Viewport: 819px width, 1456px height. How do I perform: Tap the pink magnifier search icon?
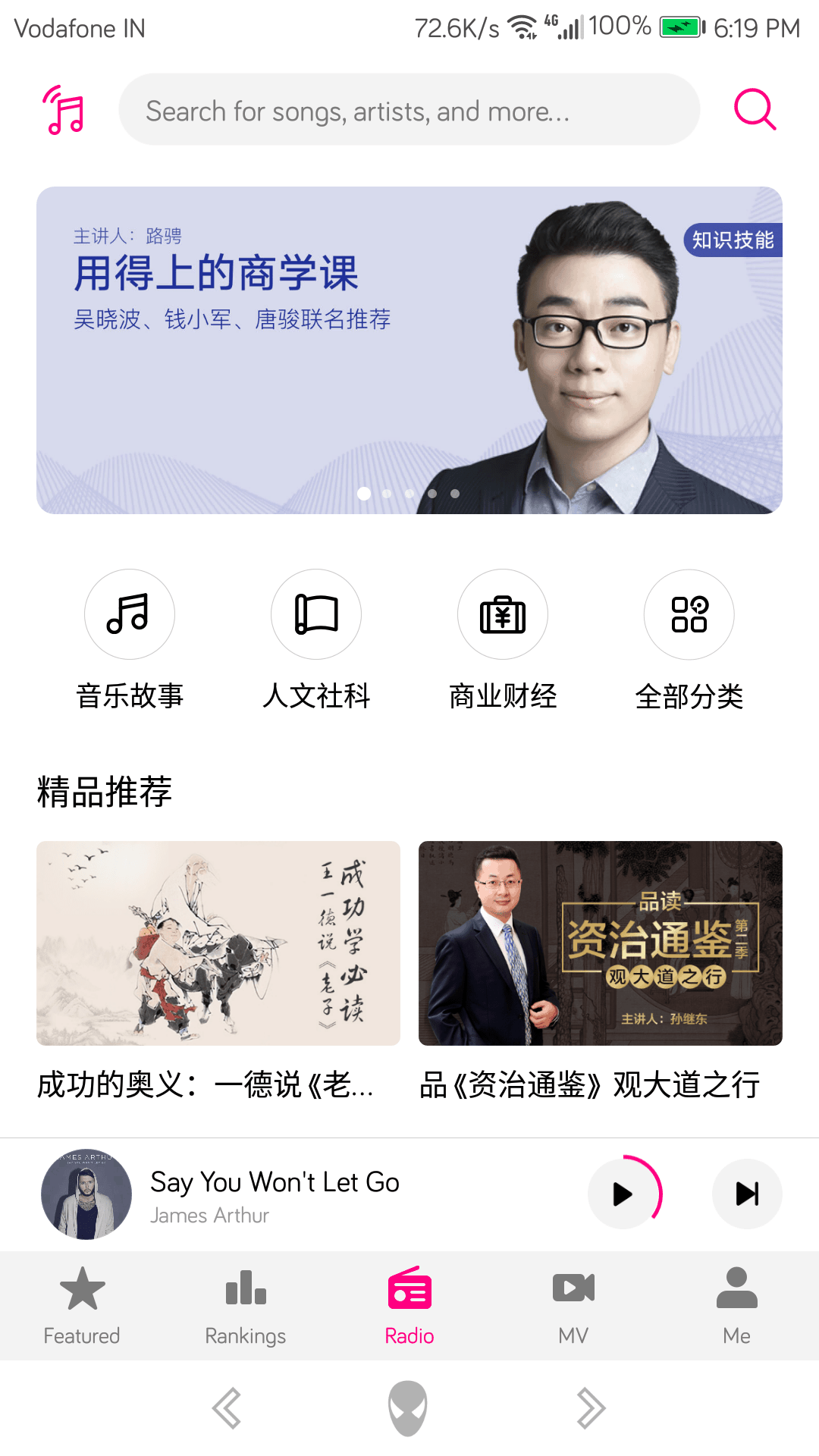755,110
